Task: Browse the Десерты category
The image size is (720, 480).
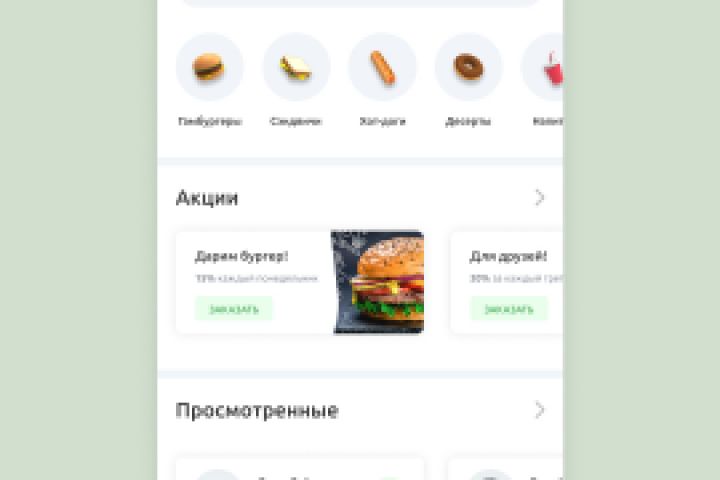Action: pos(468,68)
